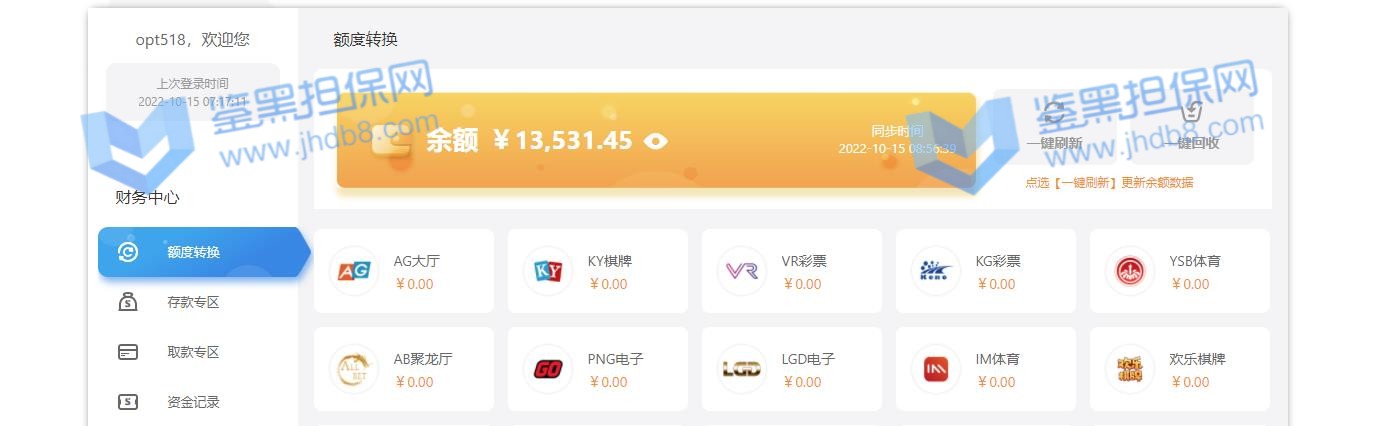Choose the VR彩票 wallet card
The width and height of the screenshot is (1389, 426).
pyautogui.click(x=791, y=271)
